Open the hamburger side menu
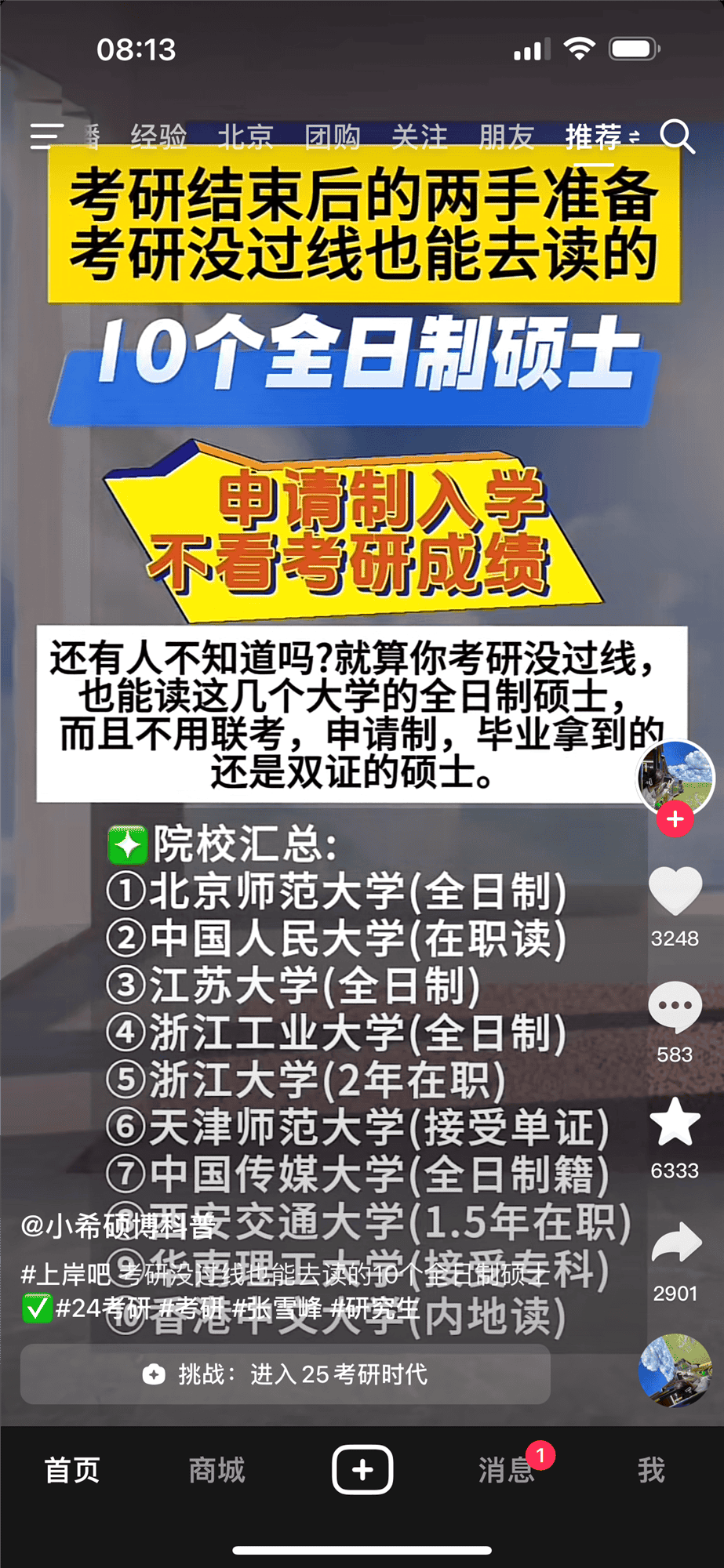 click(x=45, y=136)
